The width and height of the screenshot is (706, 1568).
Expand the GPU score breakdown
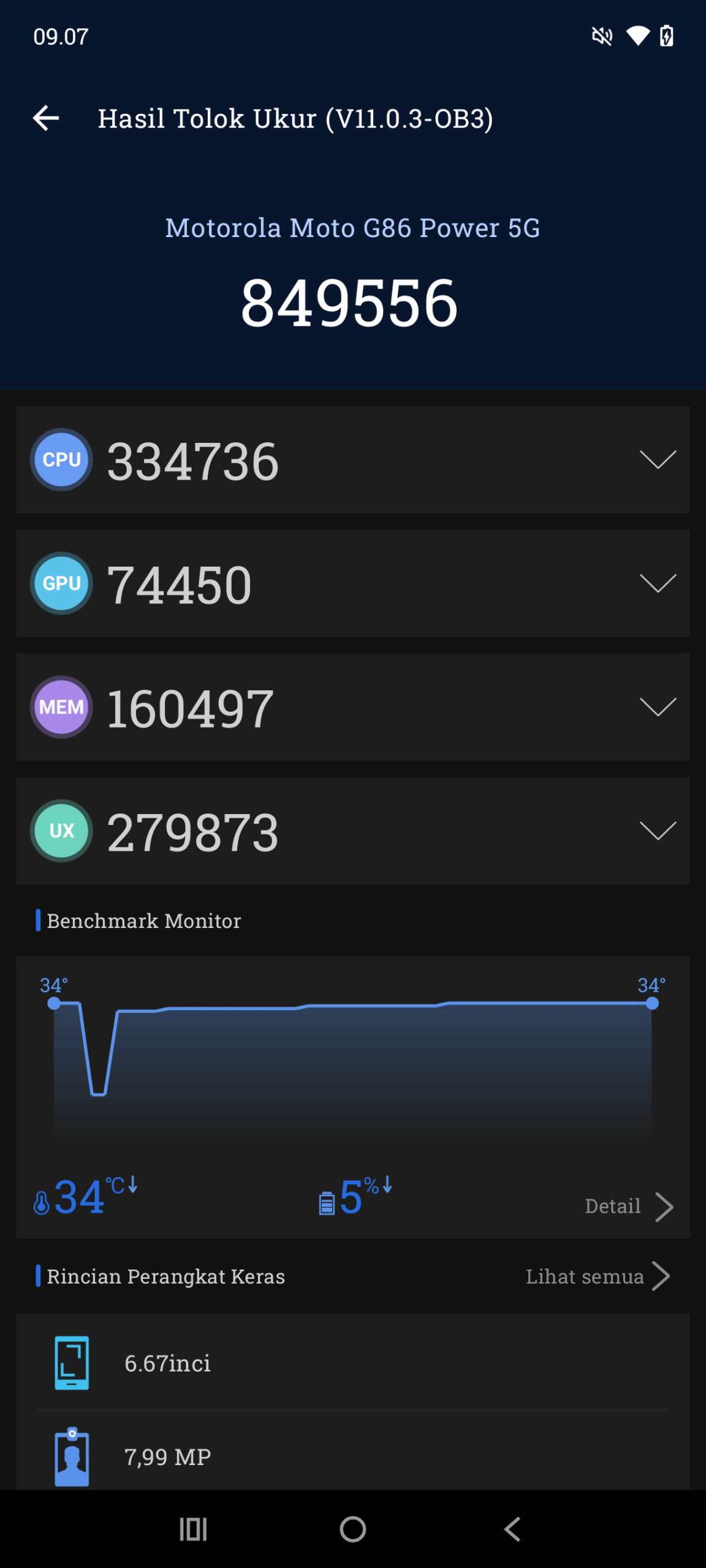pyautogui.click(x=658, y=583)
